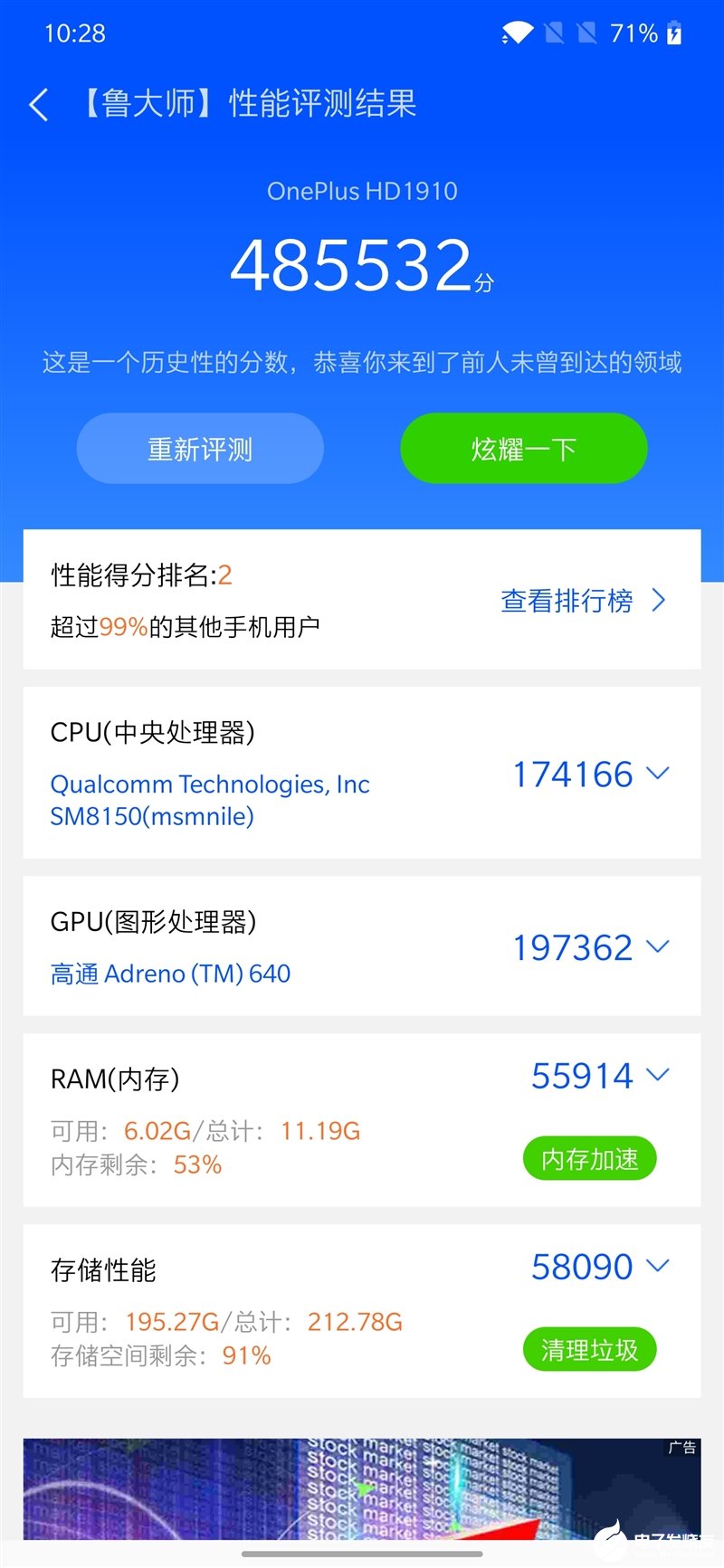The image size is (724, 1568).
Task: Tap the green 炫耀一下 button
Action: tap(524, 449)
